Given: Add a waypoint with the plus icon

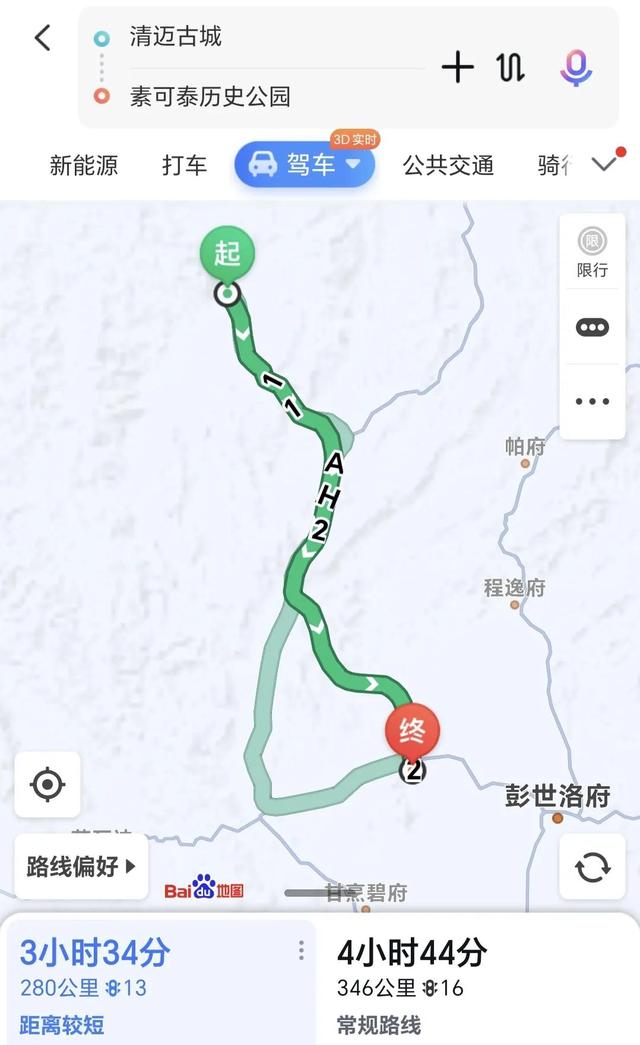Looking at the screenshot, I should 457,68.
